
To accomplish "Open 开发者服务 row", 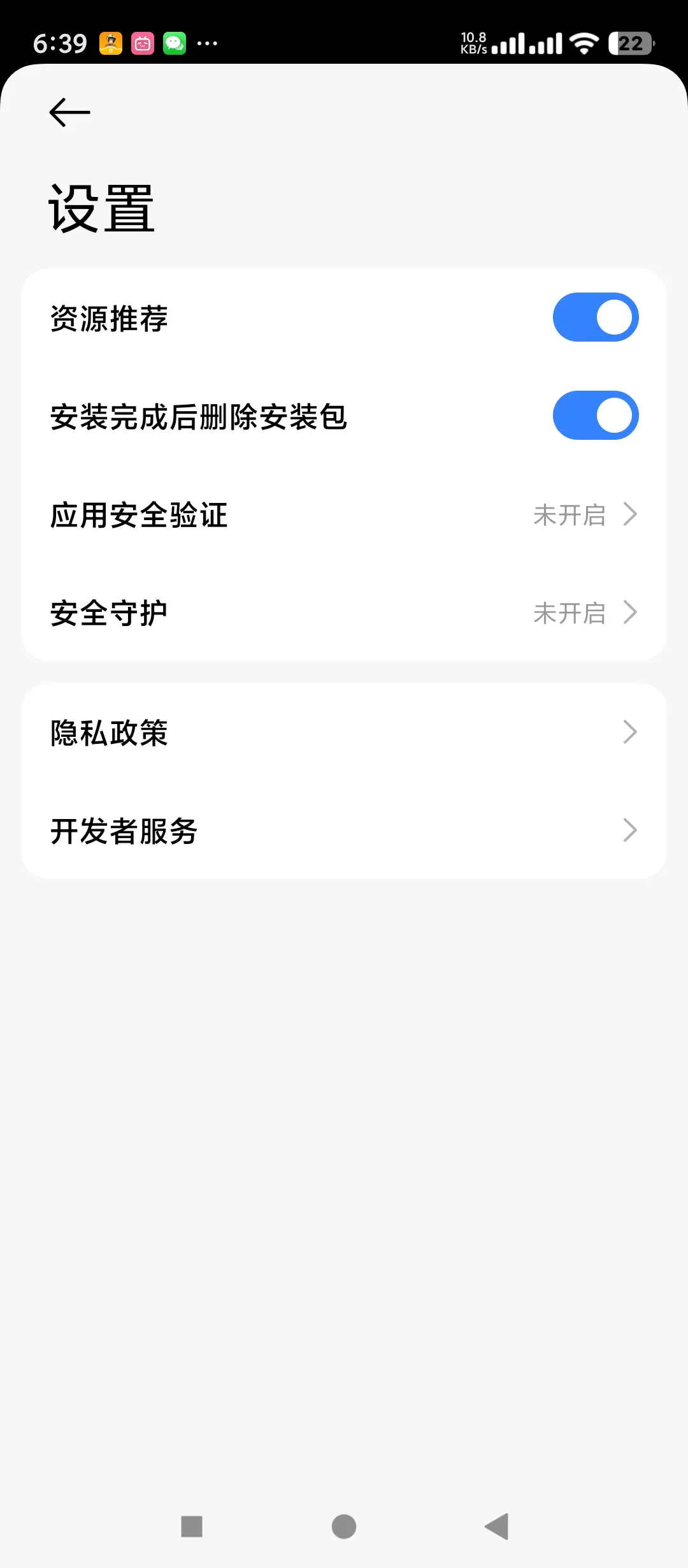I will [344, 831].
